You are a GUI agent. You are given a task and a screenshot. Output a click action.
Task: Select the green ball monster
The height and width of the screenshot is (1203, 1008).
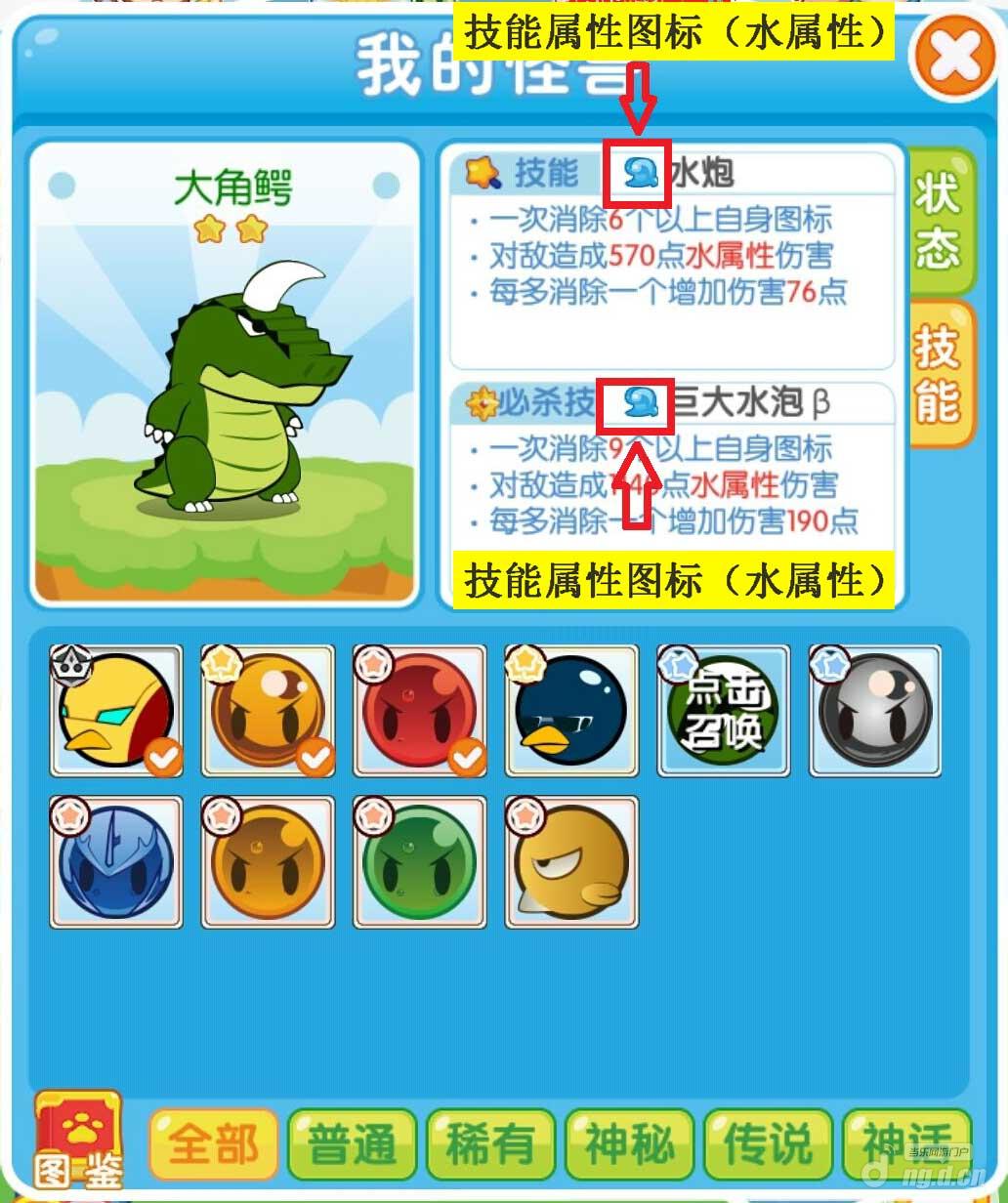[x=420, y=862]
